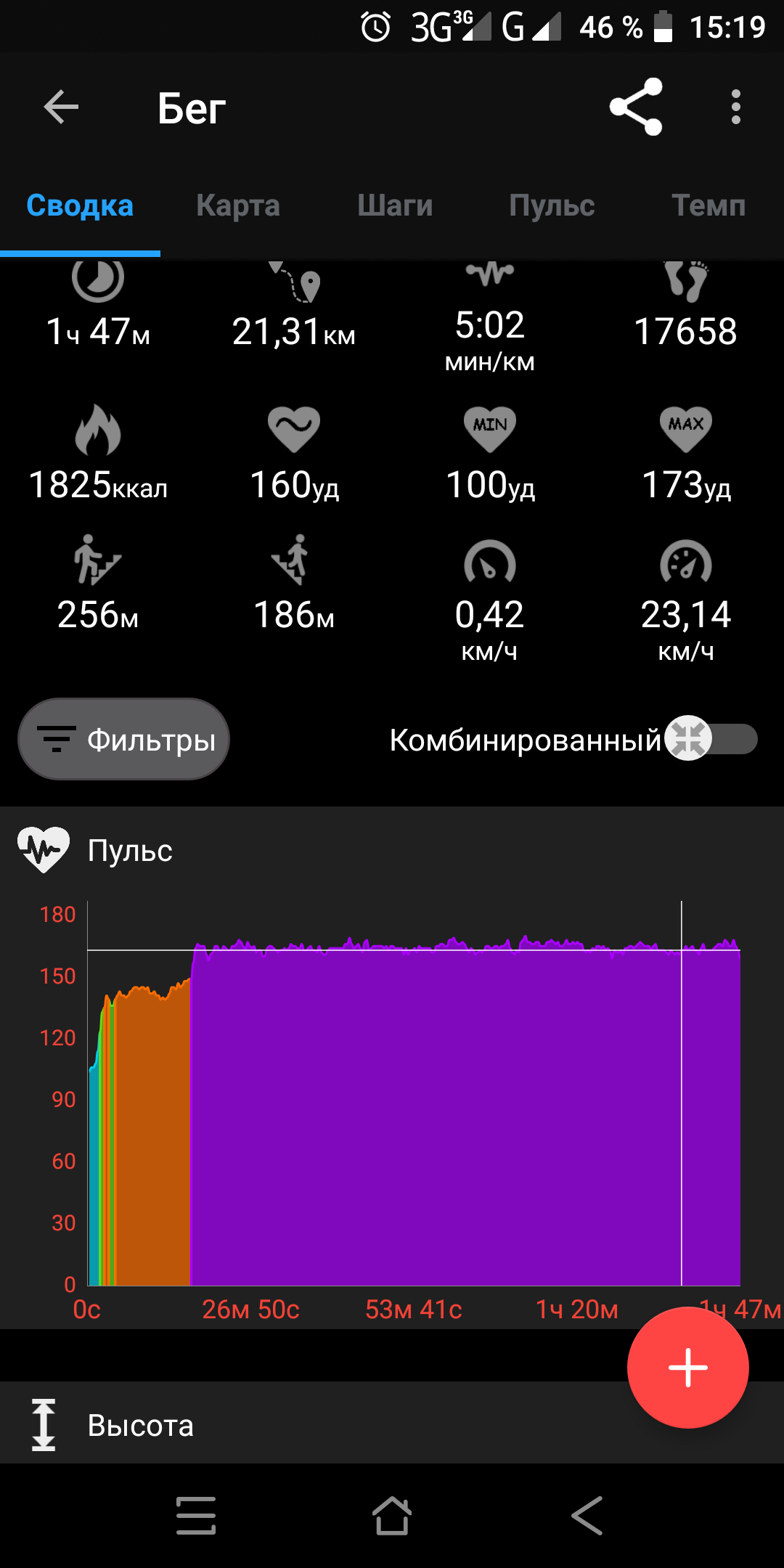Open recent apps from navigation bar
The height and width of the screenshot is (1568, 784).
pyautogui.click(x=196, y=1516)
